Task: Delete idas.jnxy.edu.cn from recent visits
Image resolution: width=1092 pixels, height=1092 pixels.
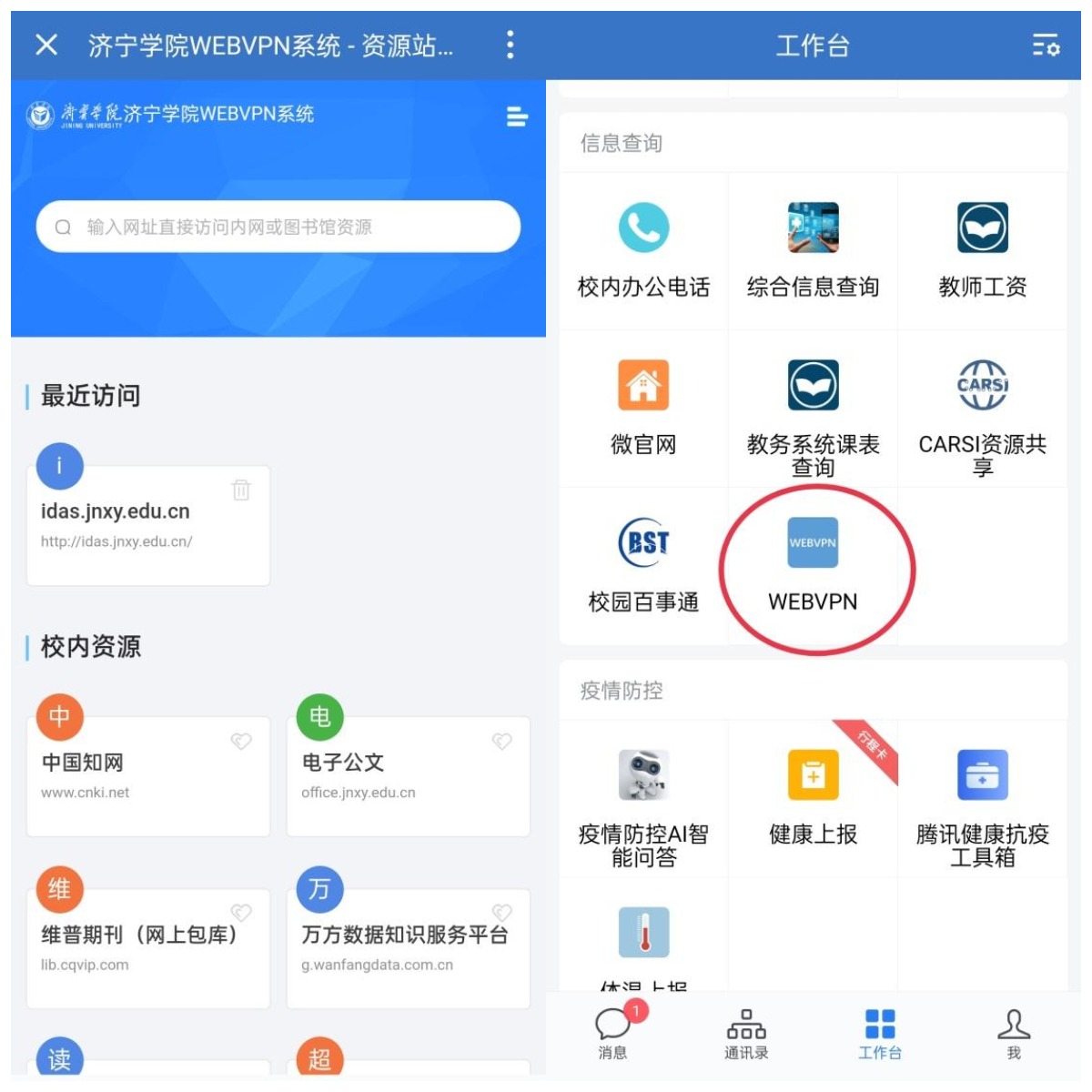Action: click(x=241, y=490)
